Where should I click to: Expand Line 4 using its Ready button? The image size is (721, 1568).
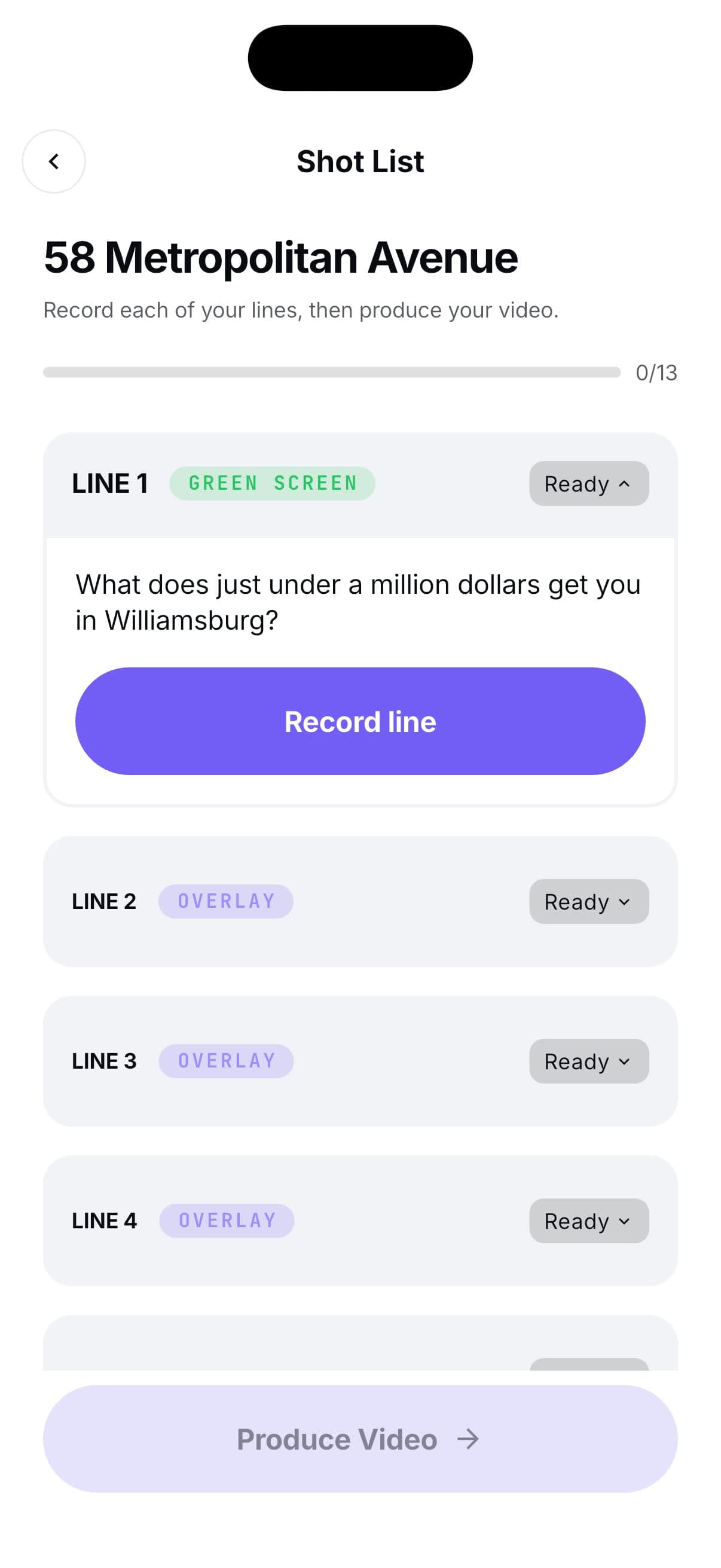[589, 1221]
